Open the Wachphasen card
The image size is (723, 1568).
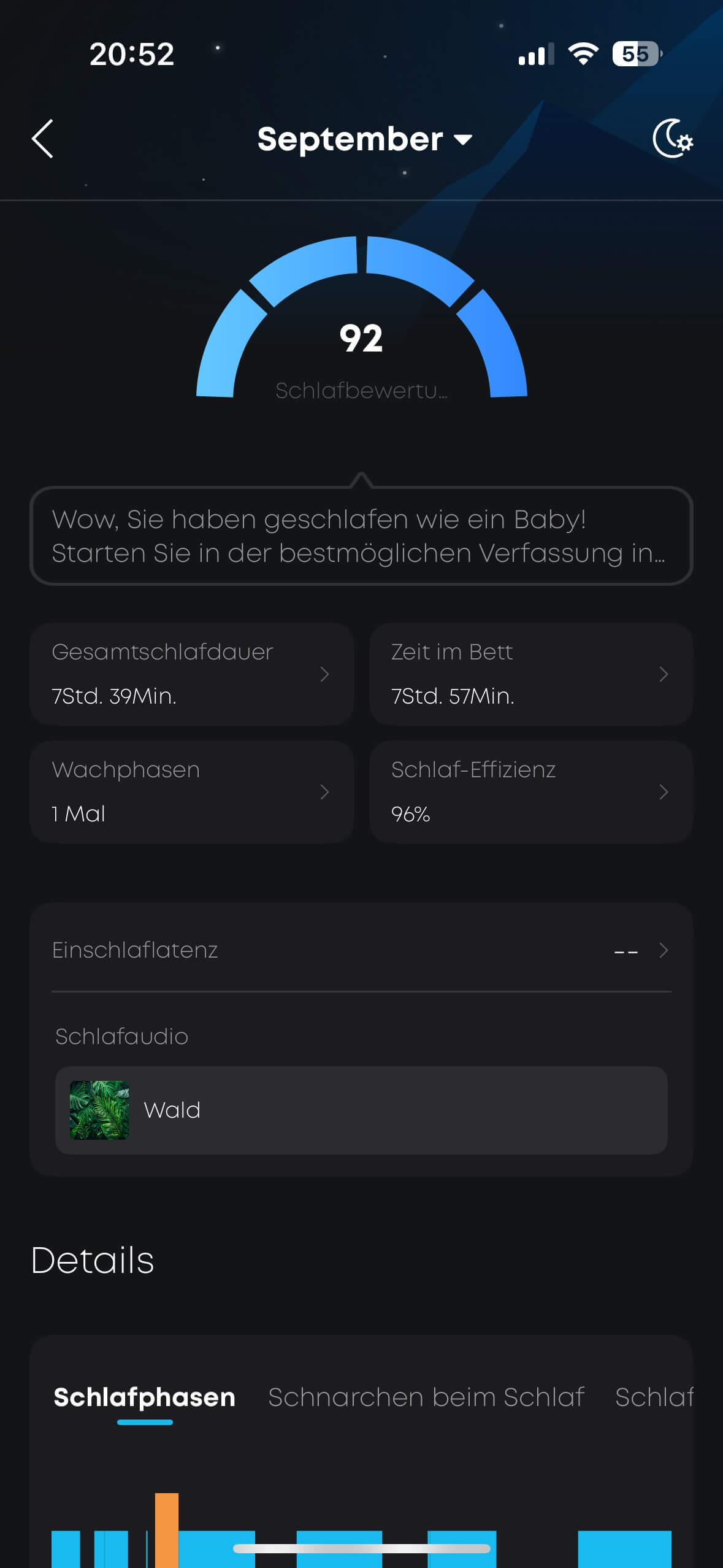click(x=191, y=792)
